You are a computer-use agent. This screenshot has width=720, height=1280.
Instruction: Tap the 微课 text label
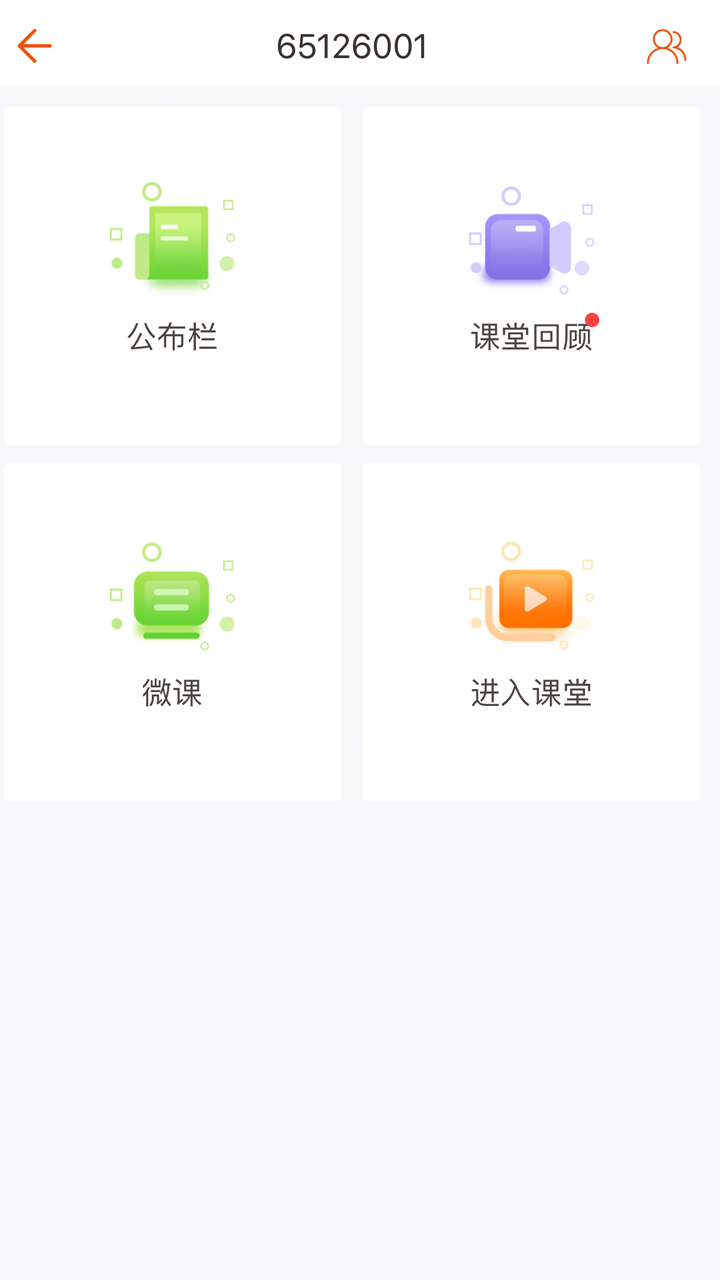(x=172, y=693)
